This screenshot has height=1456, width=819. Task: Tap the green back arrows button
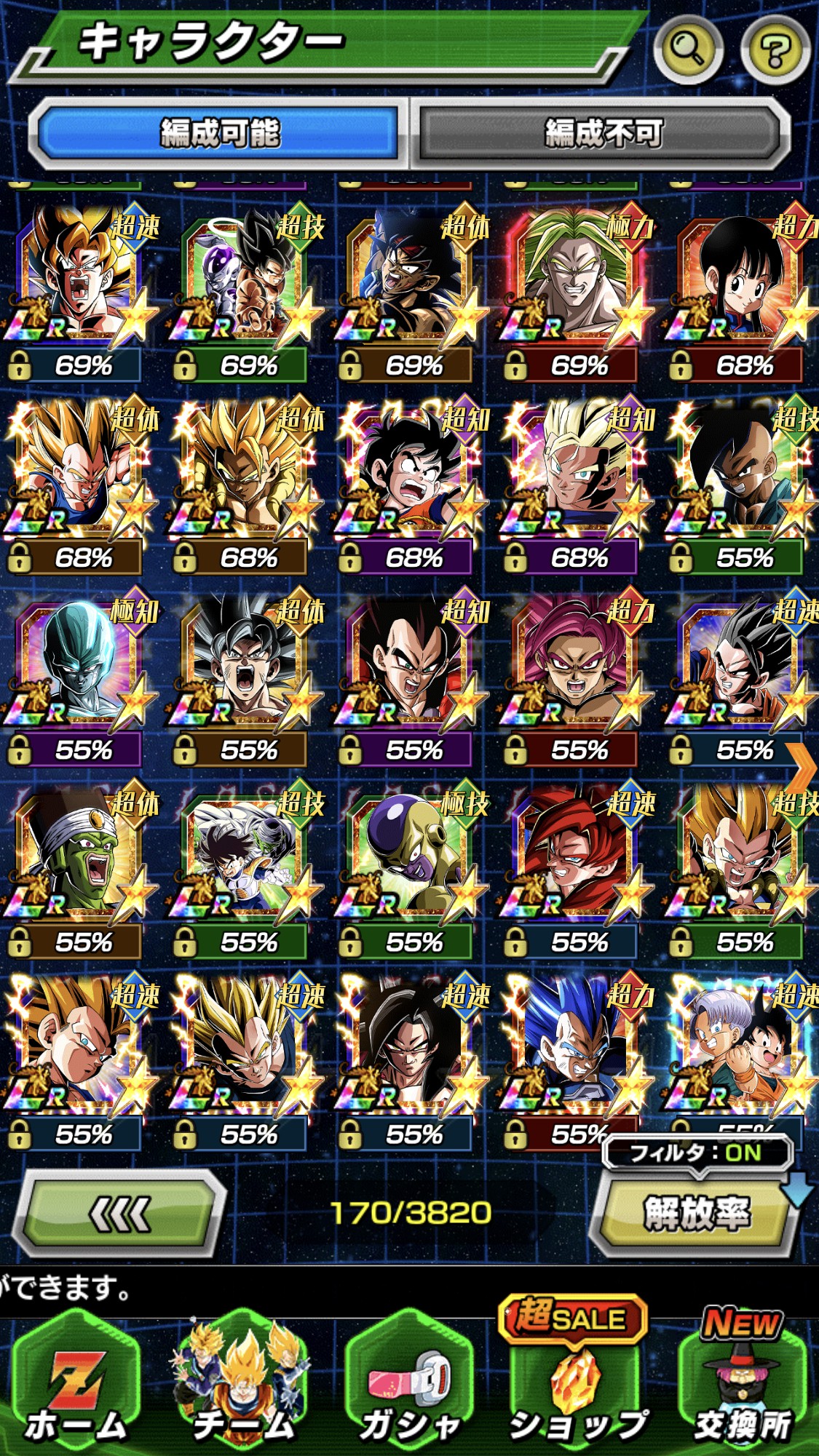(120, 1213)
